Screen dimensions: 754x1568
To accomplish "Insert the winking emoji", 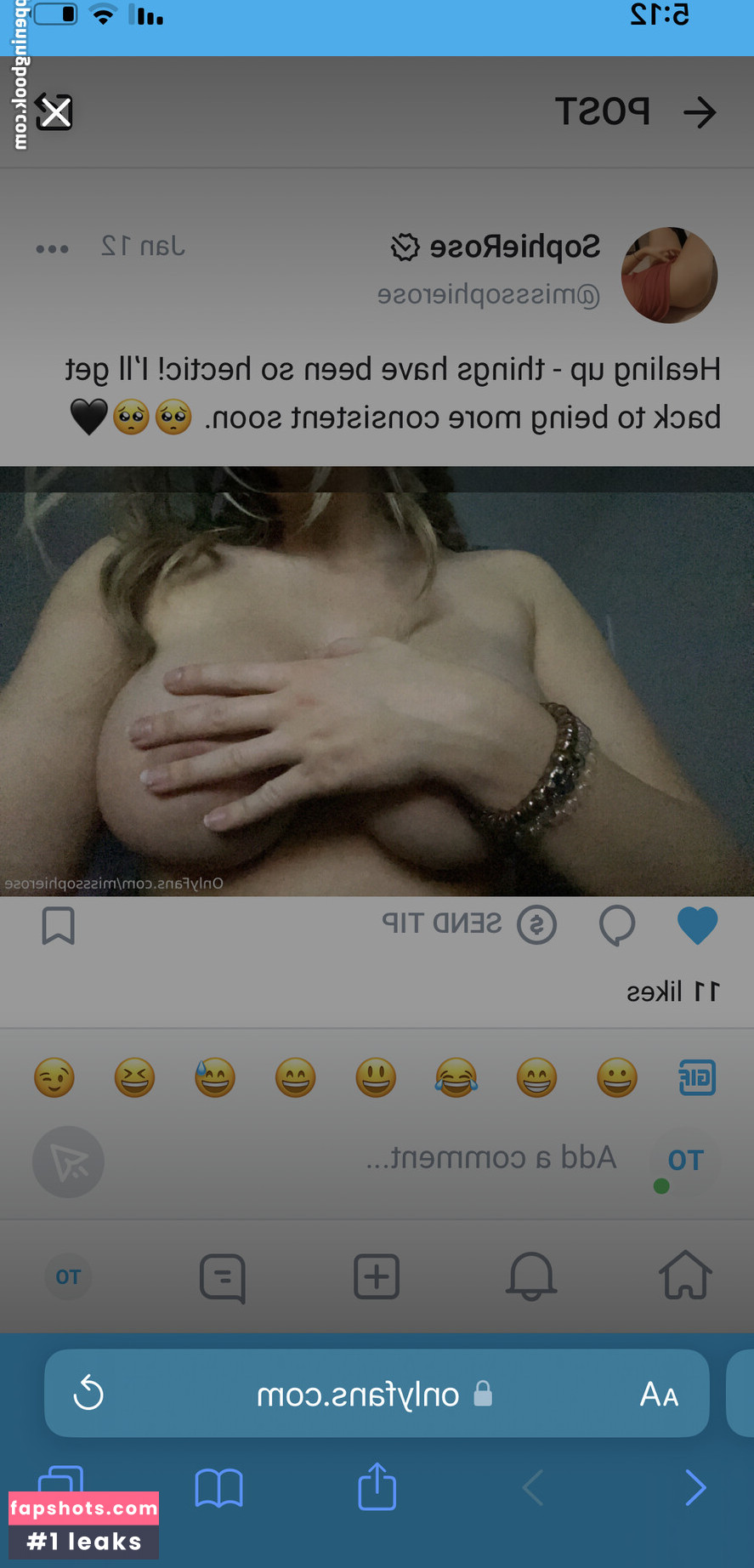I will 54,1077.
